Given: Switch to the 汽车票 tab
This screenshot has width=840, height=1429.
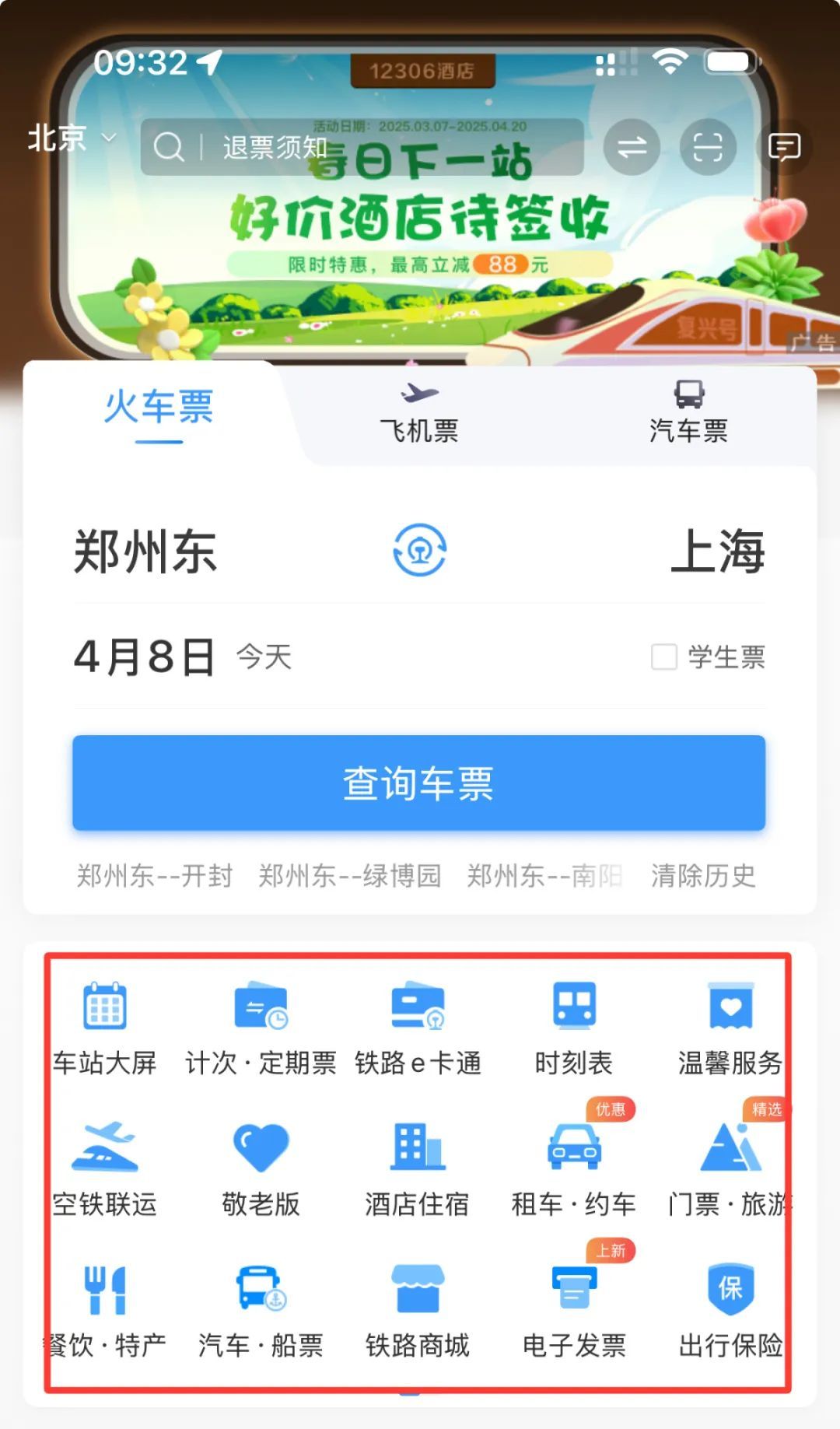Looking at the screenshot, I should [688, 414].
